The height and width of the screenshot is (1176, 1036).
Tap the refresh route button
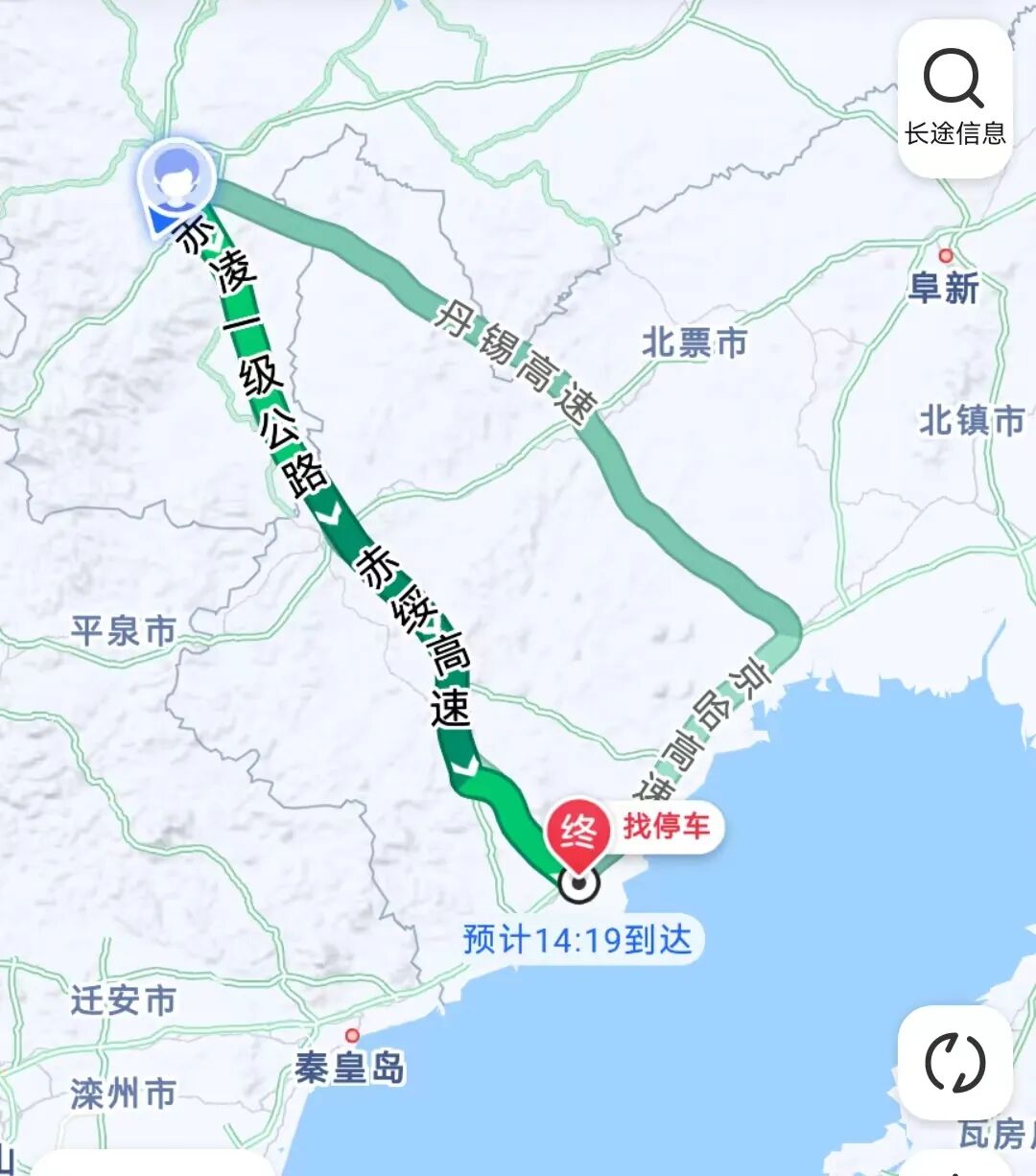pyautogui.click(x=954, y=1063)
